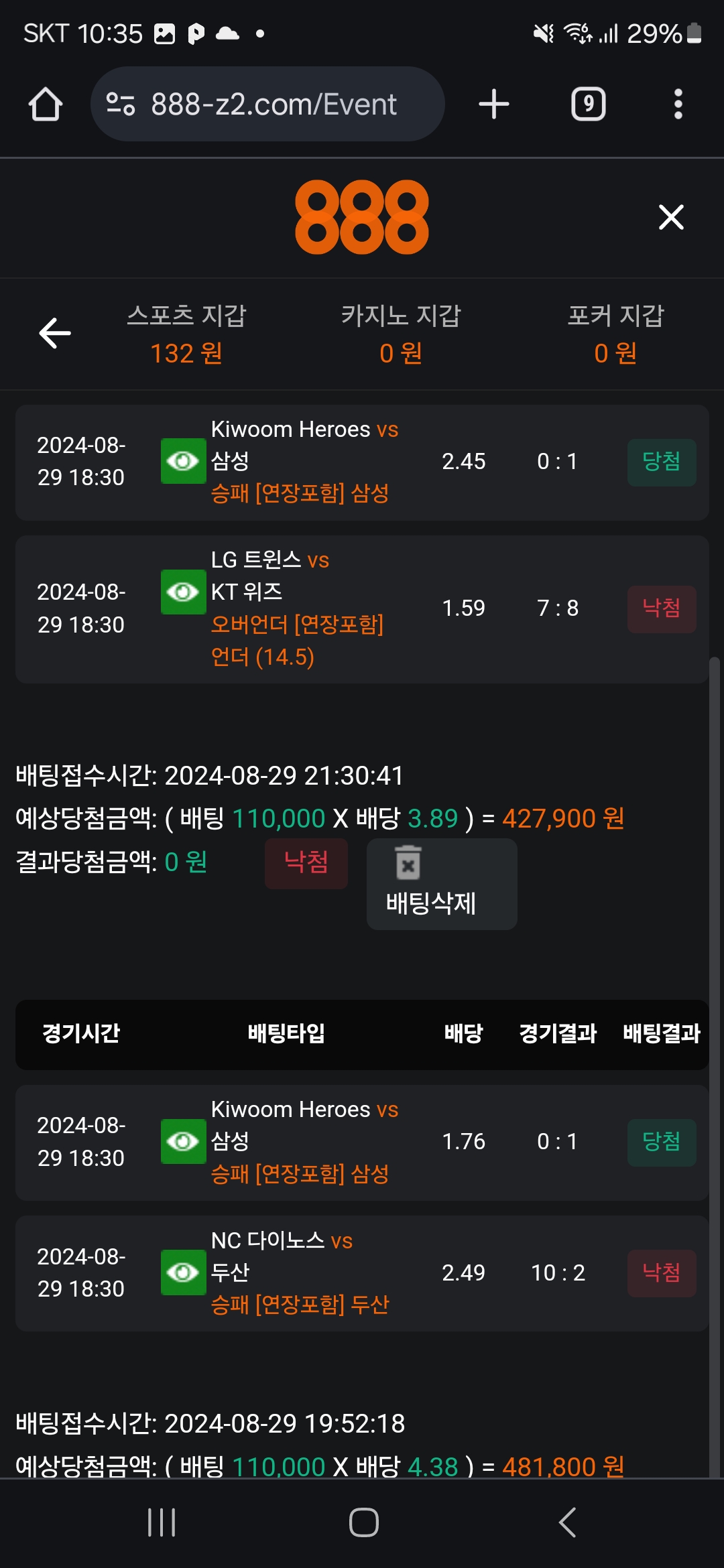Go back using the wallet arrow
Viewport: 724px width, 1568px height.
(55, 333)
